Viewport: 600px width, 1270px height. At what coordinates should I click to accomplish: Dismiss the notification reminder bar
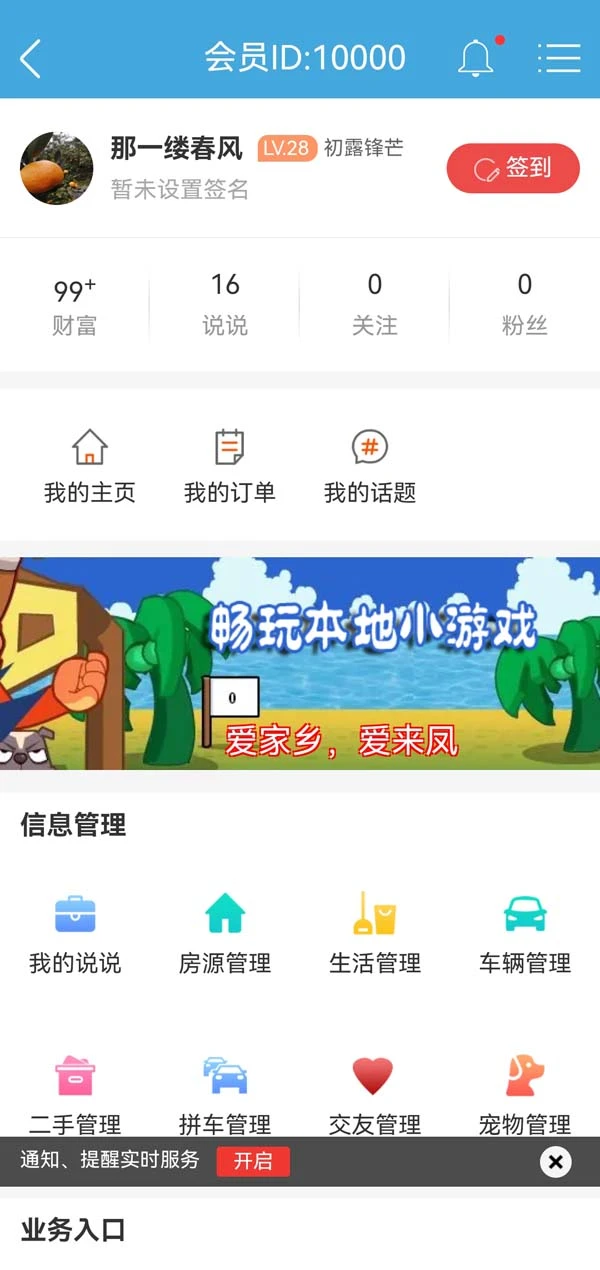[556, 1161]
